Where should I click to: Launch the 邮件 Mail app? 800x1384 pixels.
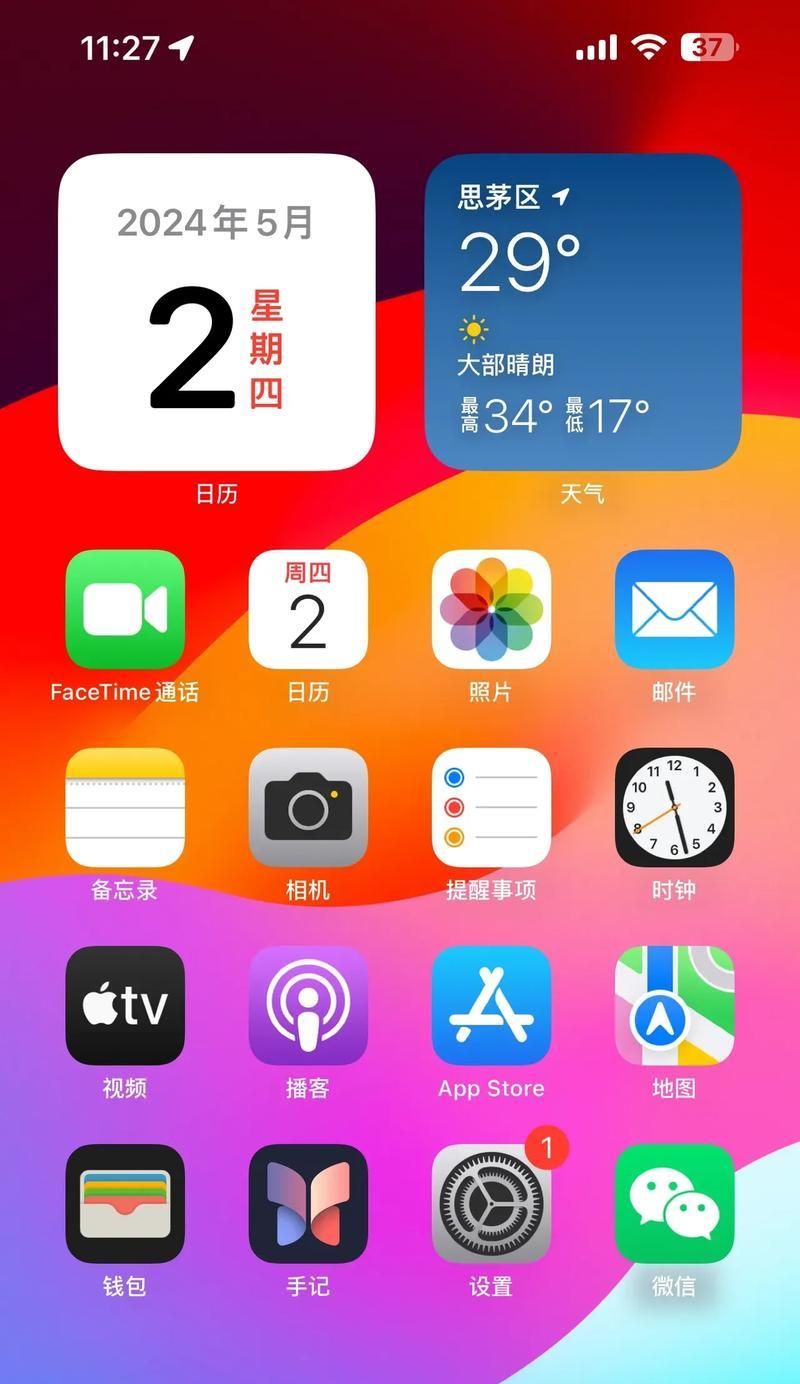[674, 609]
